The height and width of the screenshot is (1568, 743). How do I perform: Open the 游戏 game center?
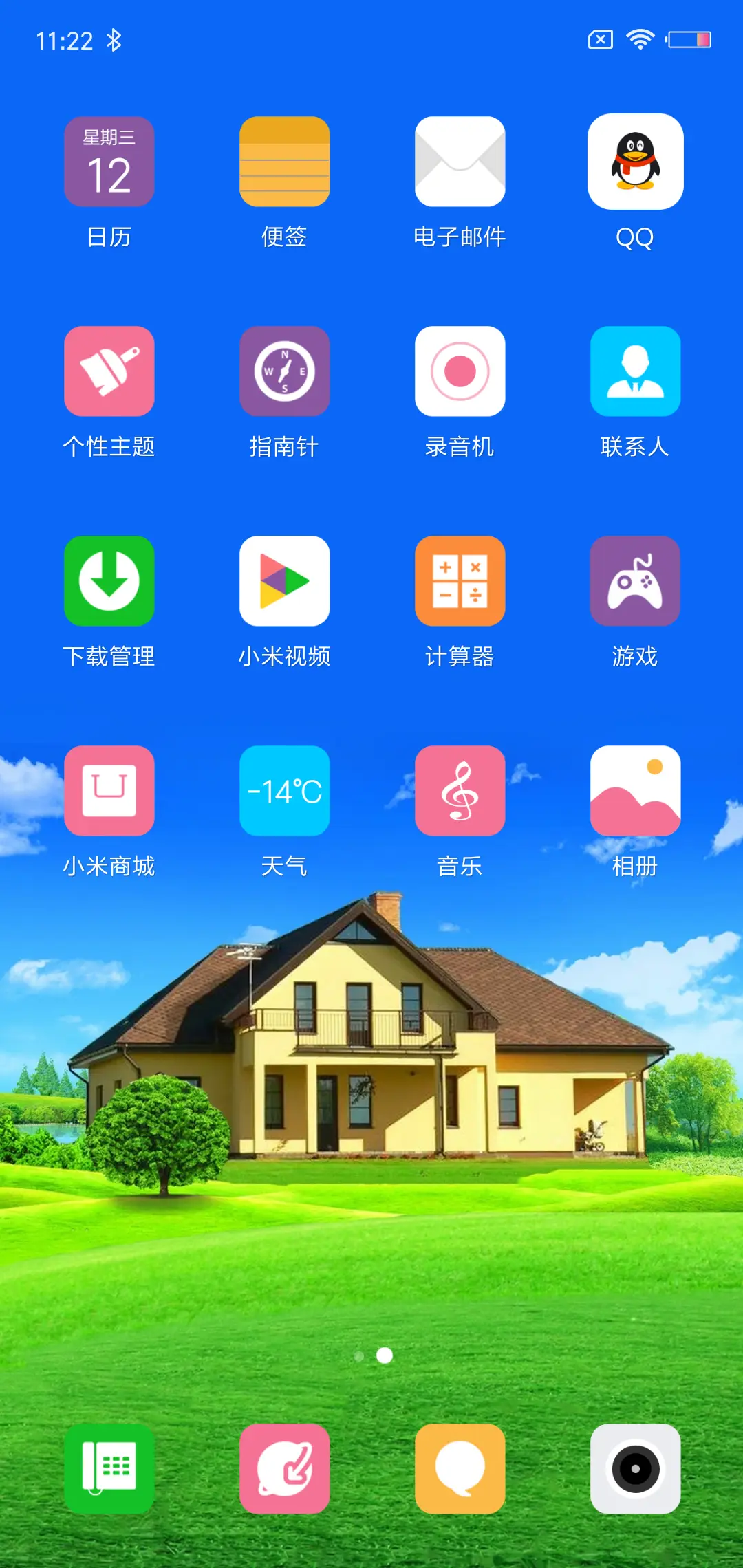tap(636, 581)
